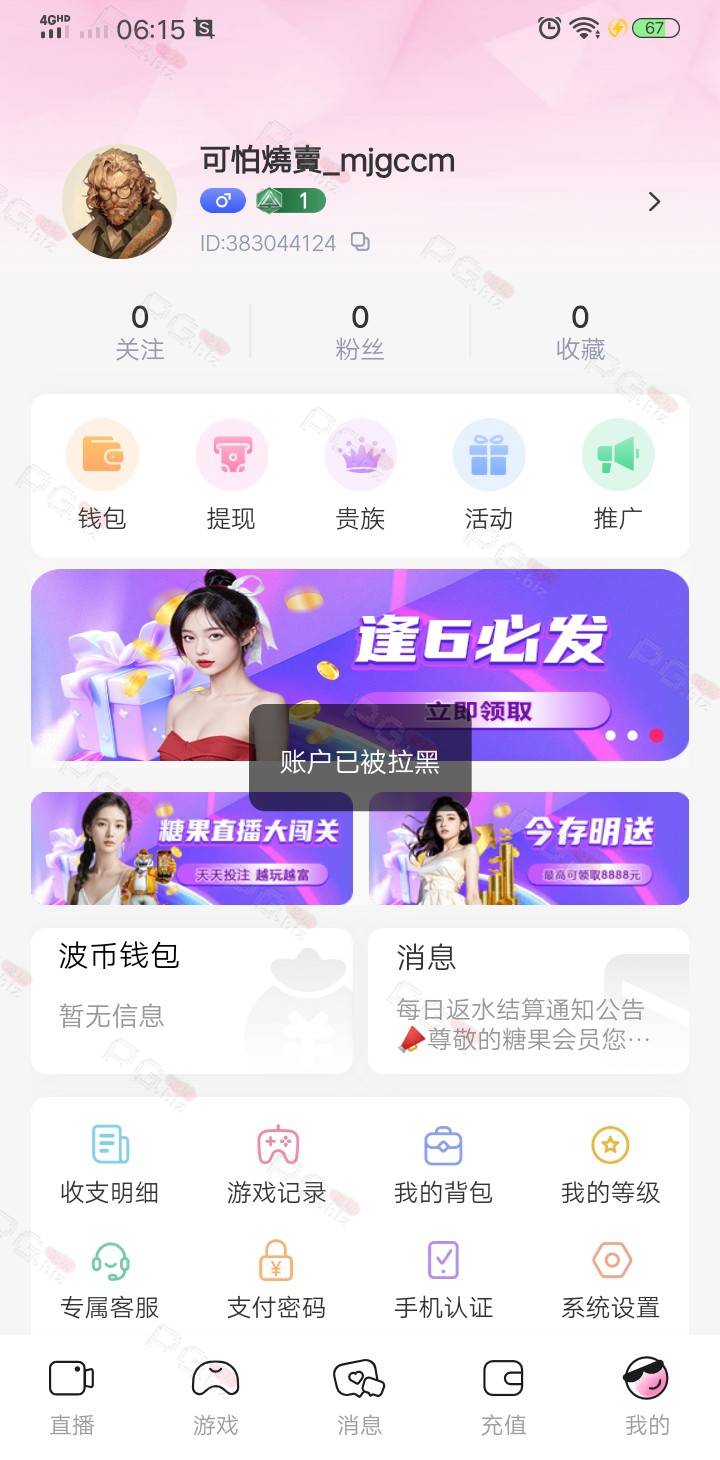Open the 消息 notice card
Viewport: 720px width, 1460px height.
tap(529, 1001)
